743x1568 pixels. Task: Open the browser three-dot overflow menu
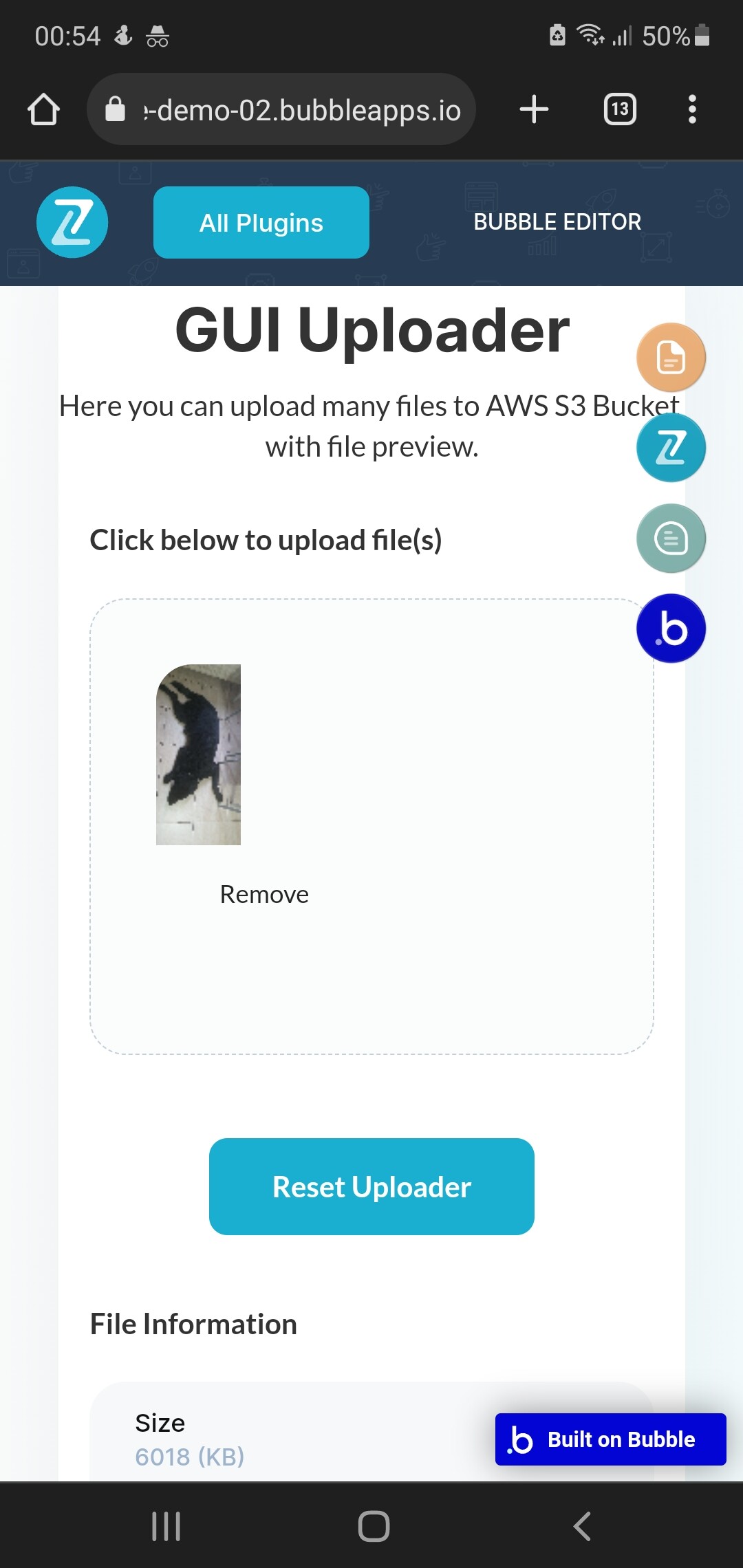coord(692,109)
